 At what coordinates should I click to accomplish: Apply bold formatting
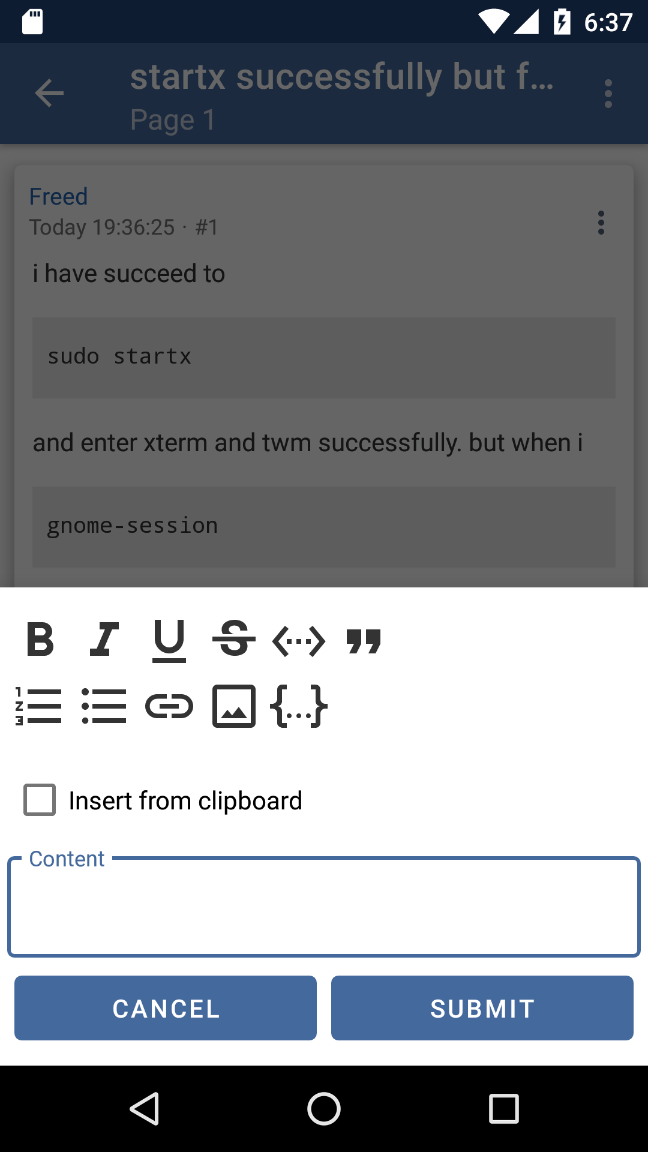40,640
